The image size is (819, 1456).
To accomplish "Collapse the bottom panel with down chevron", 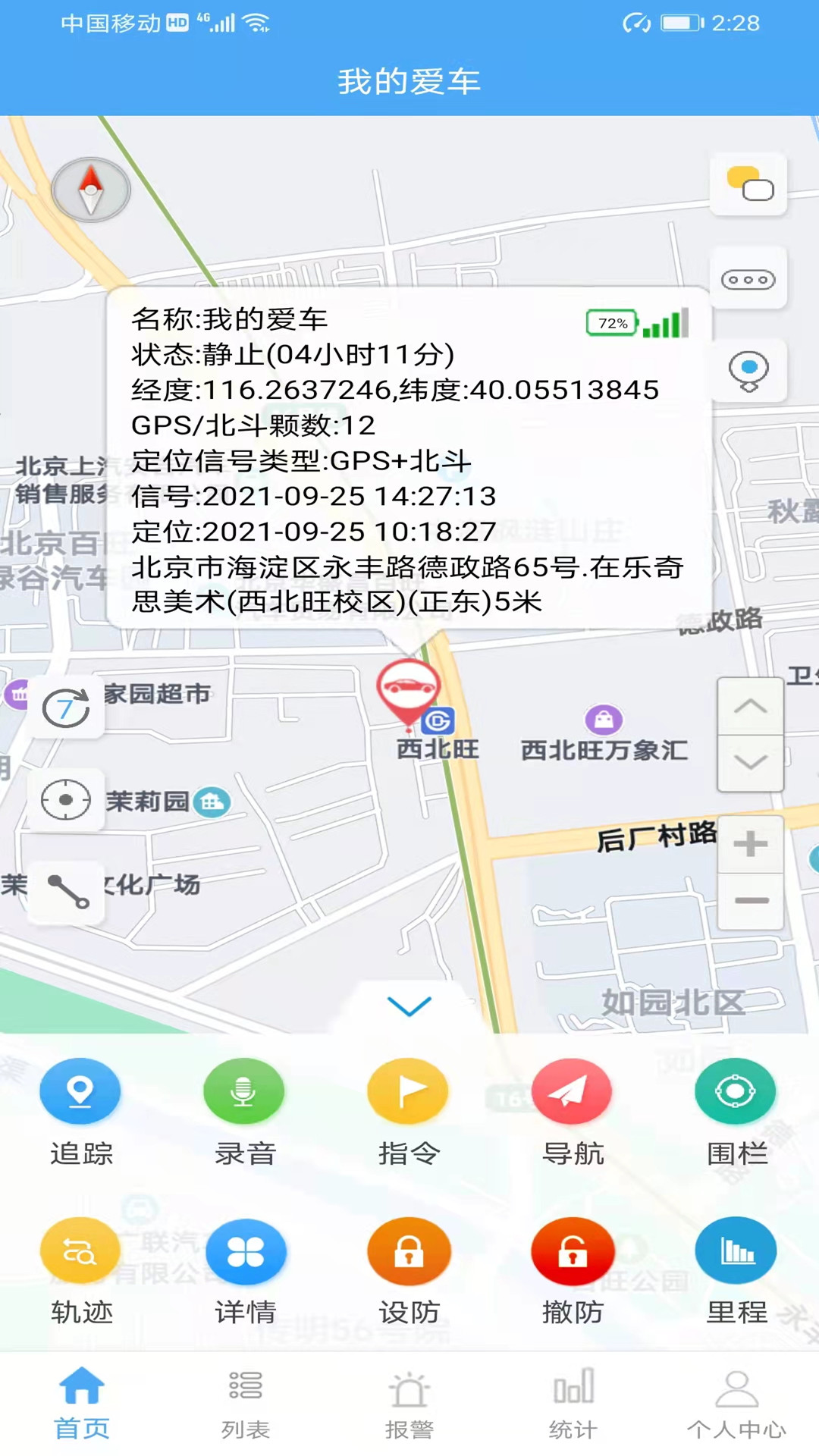I will coord(409,1006).
